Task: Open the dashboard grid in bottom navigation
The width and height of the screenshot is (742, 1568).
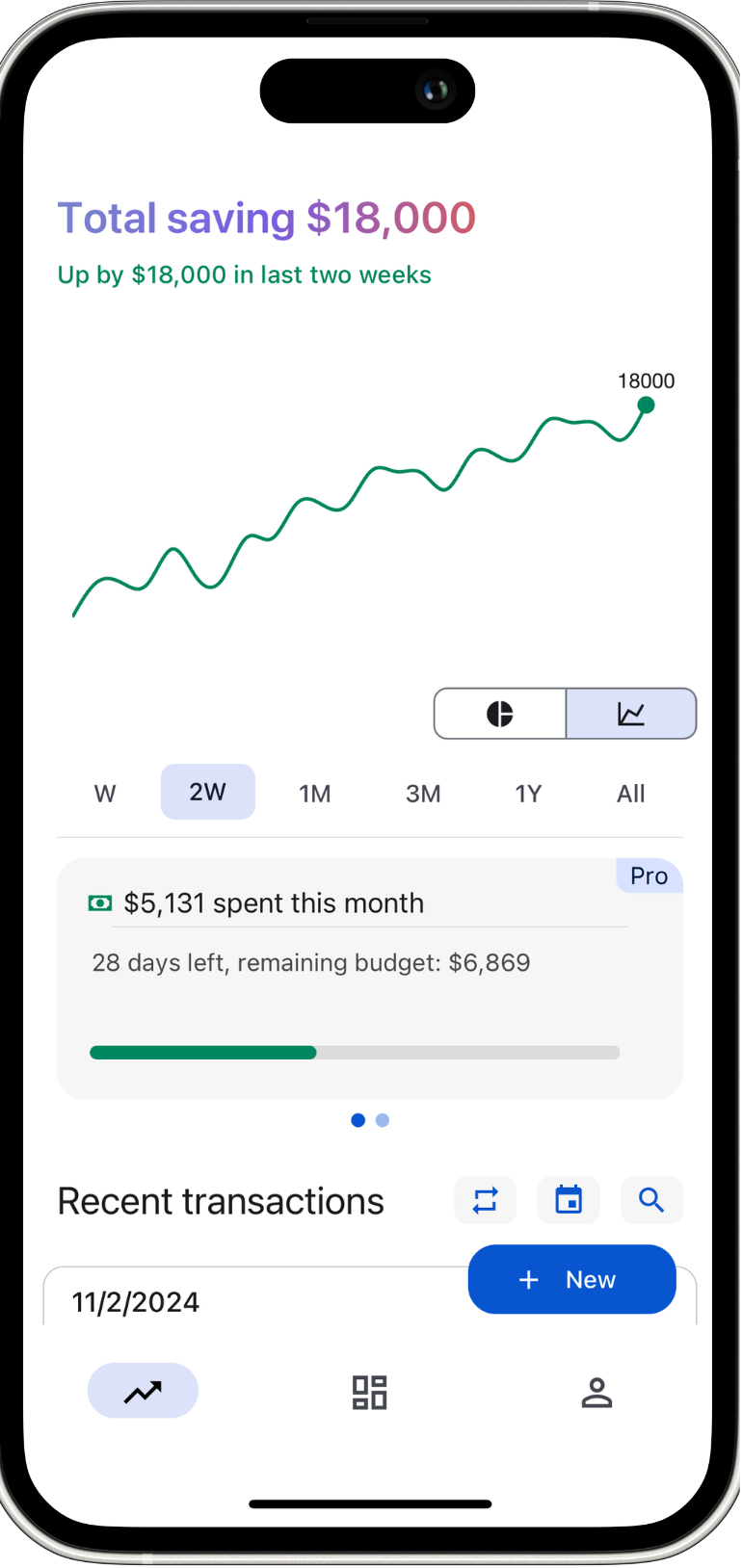Action: 370,1390
